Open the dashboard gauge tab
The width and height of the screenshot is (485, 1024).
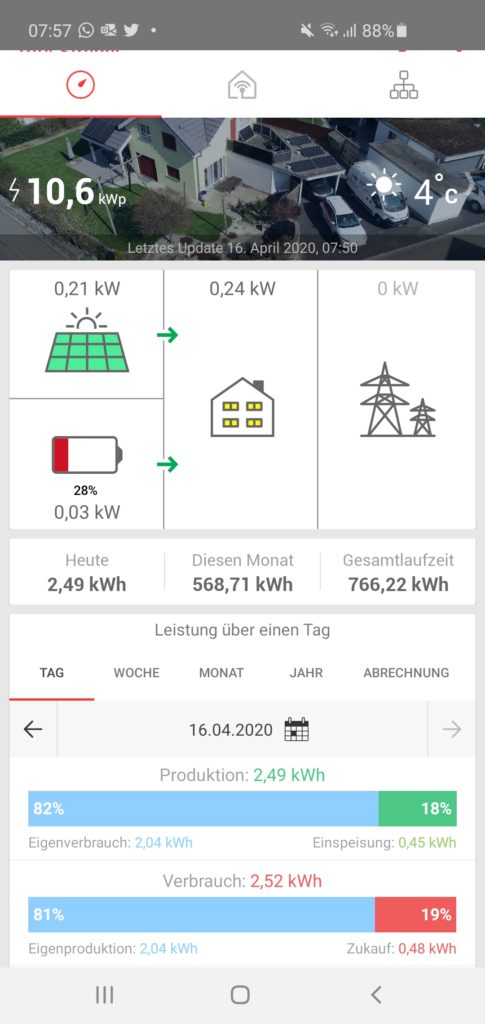click(80, 85)
